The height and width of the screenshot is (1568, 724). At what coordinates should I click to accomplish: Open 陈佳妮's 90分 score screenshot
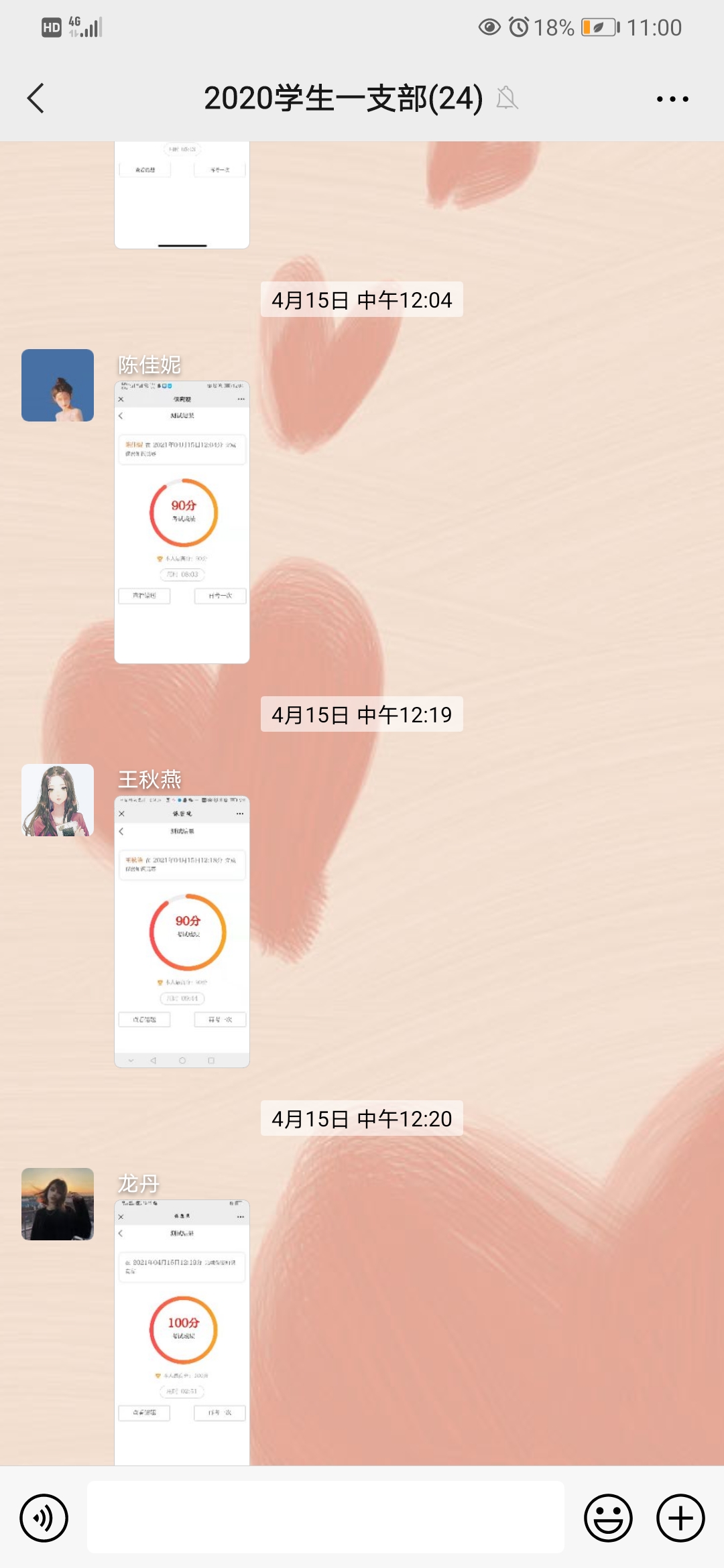[182, 523]
